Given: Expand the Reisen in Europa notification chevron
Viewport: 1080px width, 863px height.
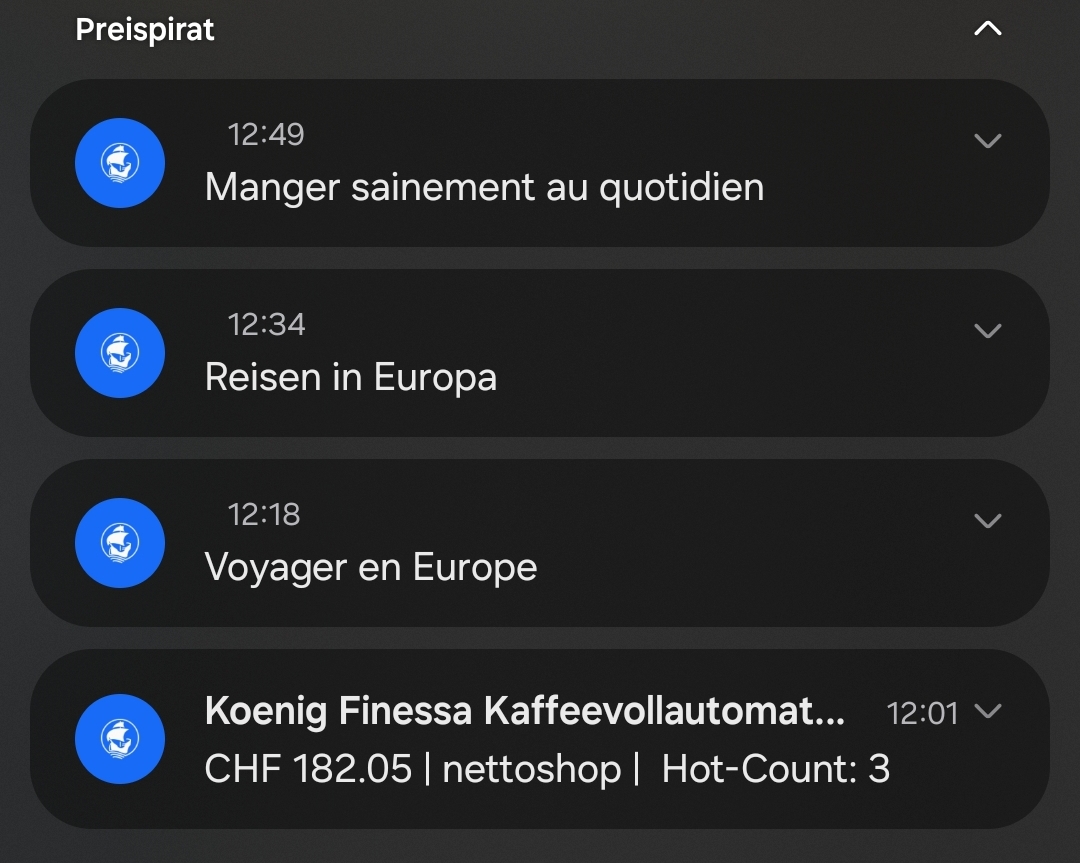Looking at the screenshot, I should click(987, 331).
